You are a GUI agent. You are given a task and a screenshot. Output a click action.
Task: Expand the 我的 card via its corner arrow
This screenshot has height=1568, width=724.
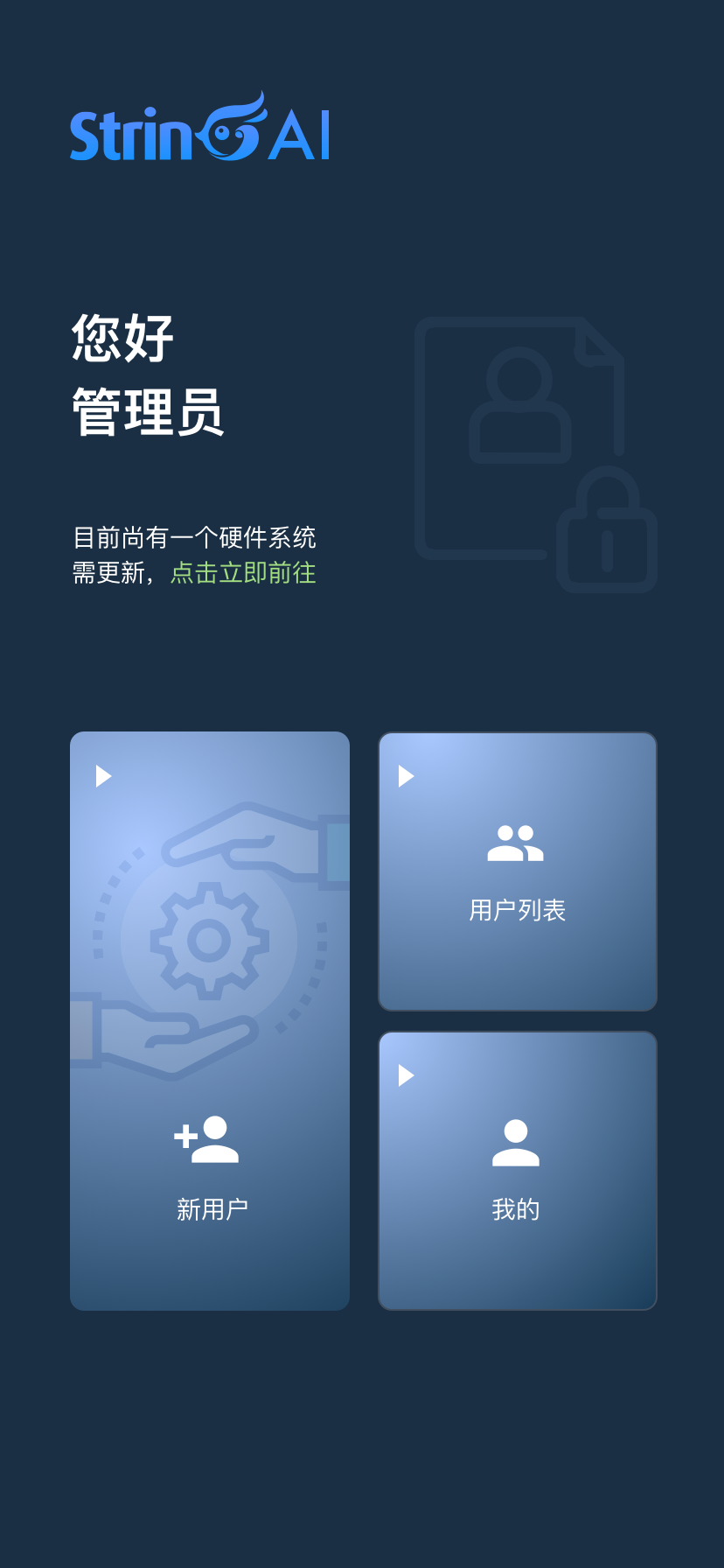click(405, 1075)
